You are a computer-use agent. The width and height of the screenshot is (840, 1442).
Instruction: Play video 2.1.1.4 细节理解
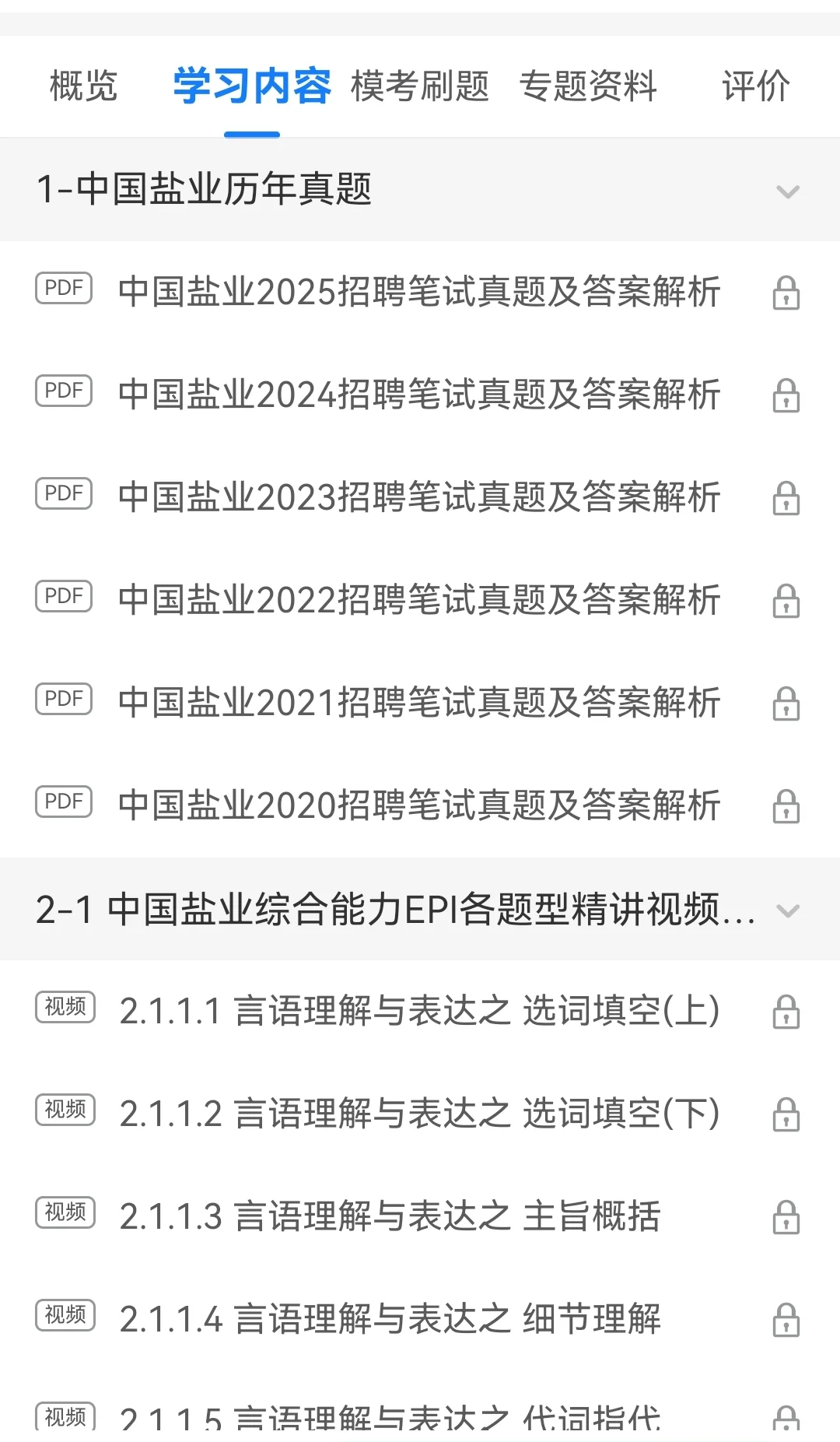pos(389,1320)
